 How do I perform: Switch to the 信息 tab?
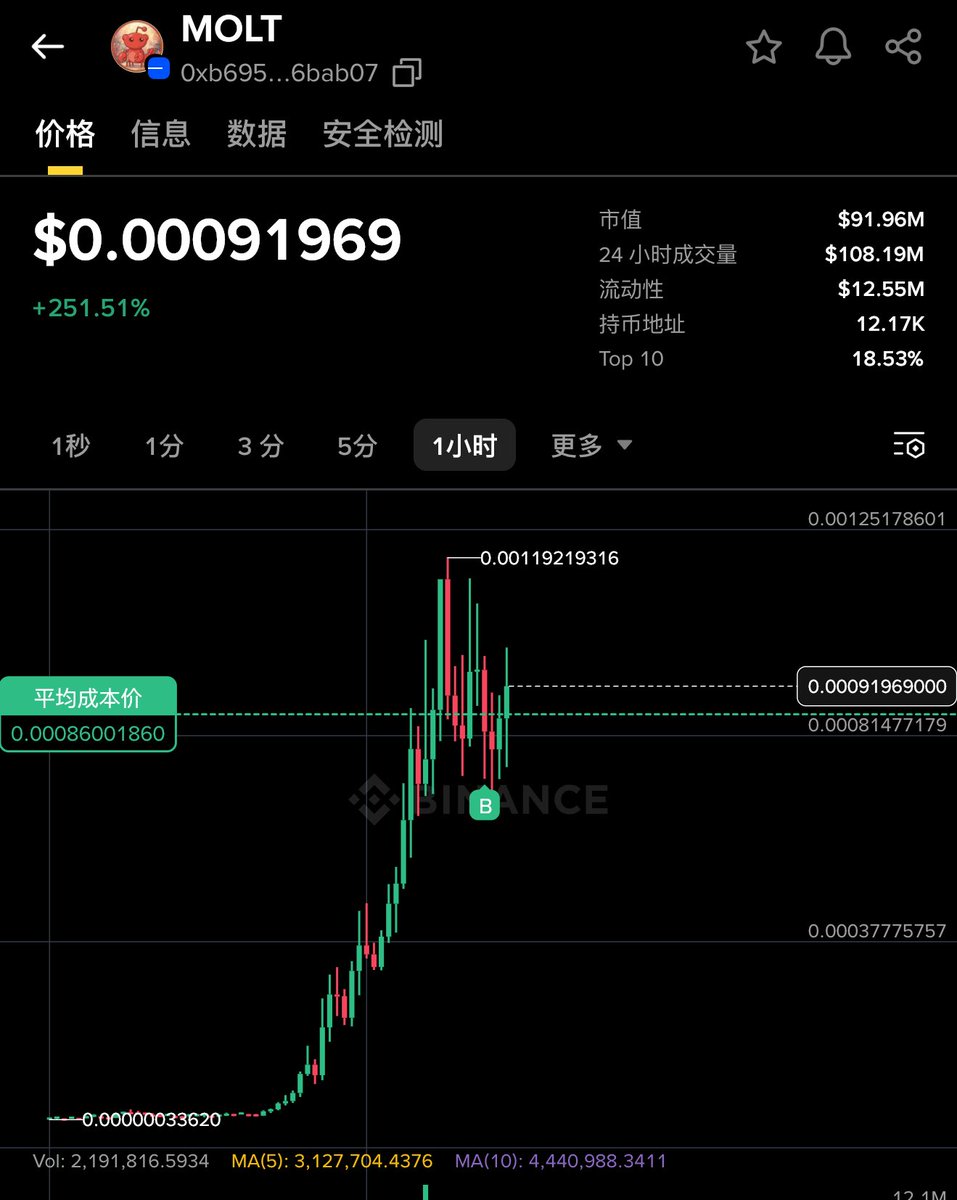point(160,134)
